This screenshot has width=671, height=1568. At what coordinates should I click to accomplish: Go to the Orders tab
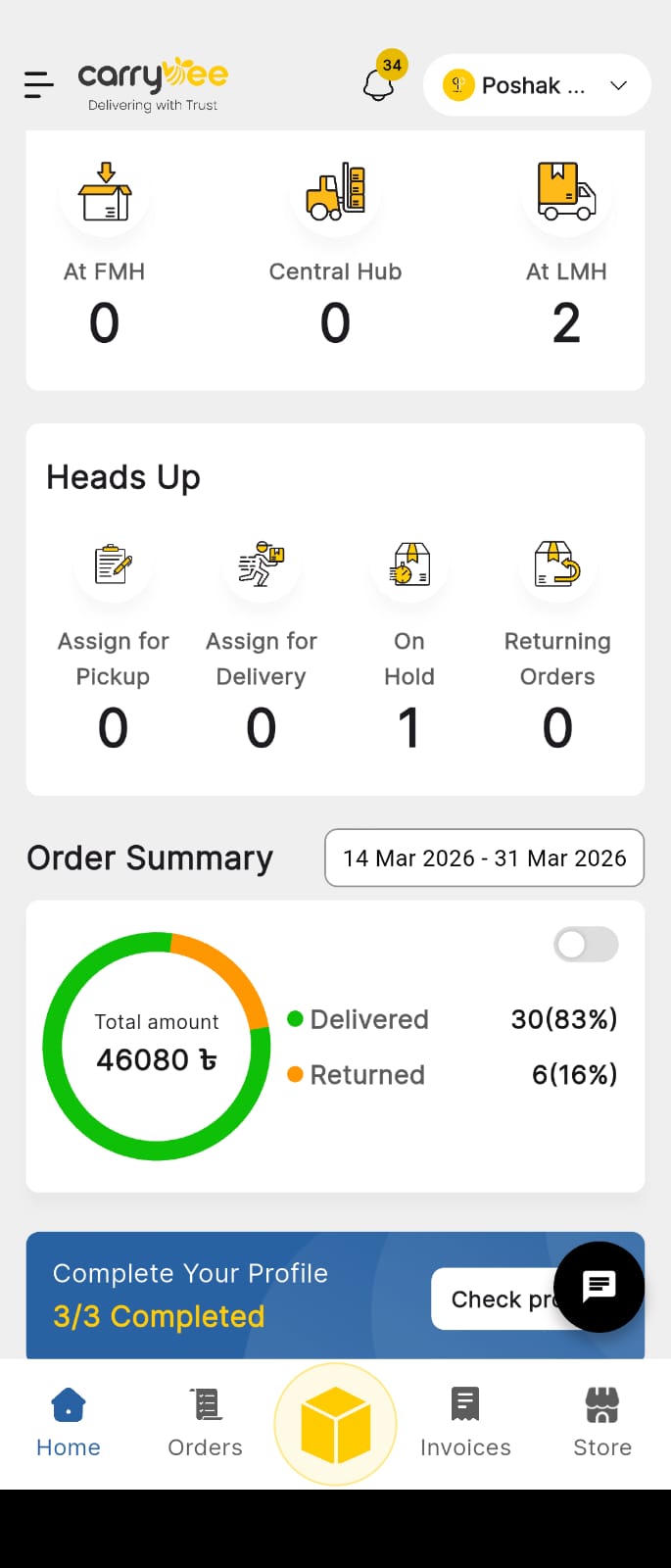(x=205, y=1423)
